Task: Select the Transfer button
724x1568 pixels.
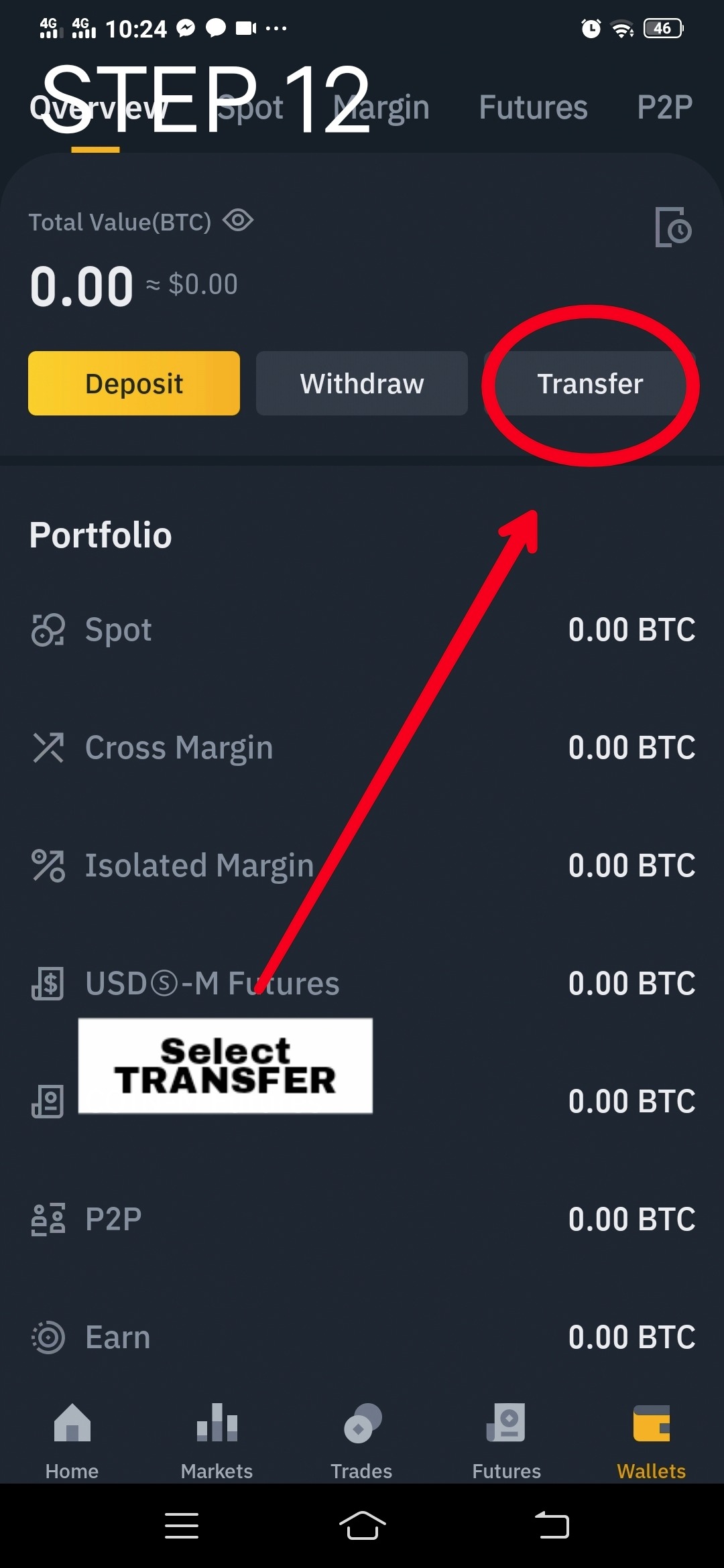Action: (589, 384)
